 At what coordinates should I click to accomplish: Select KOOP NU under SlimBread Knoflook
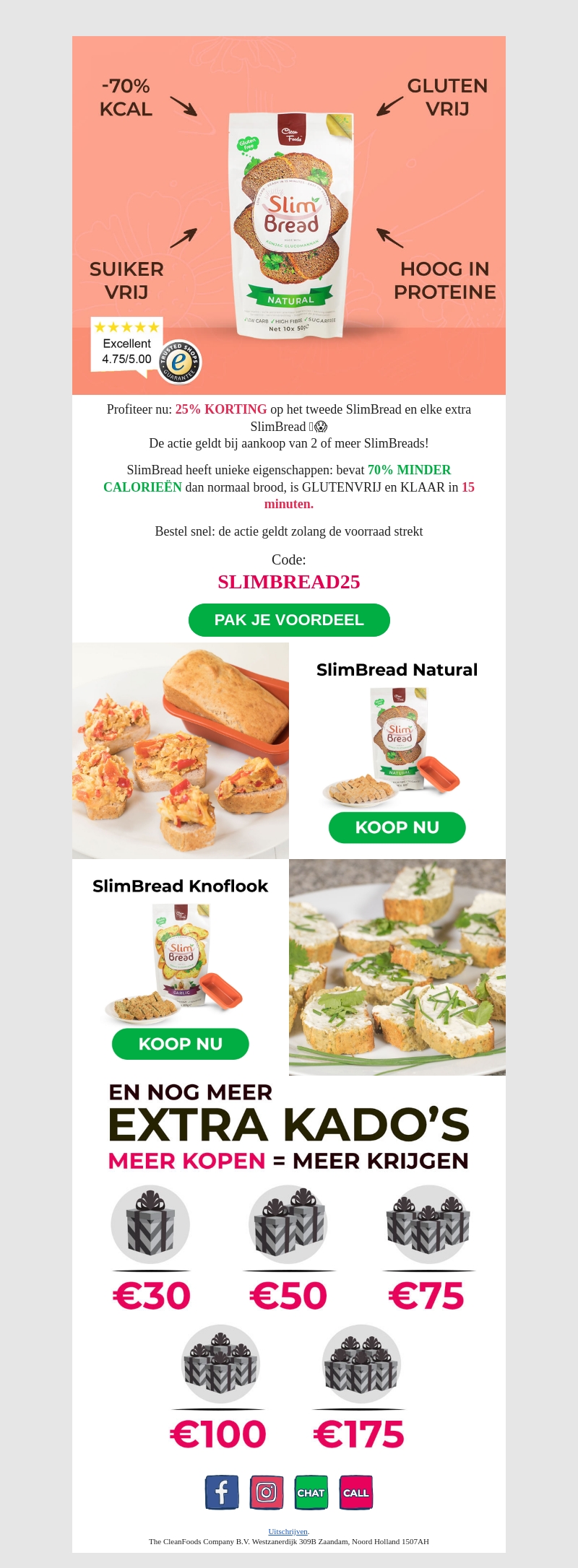[180, 1044]
